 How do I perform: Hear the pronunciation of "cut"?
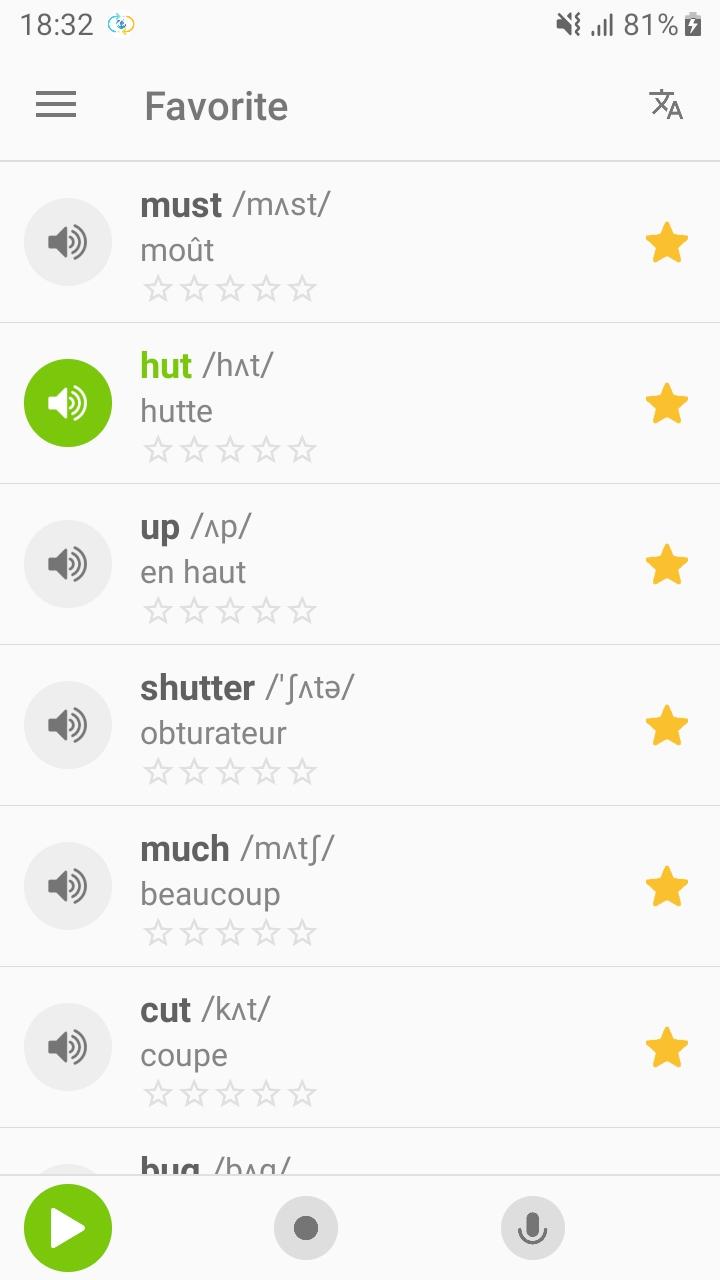tap(68, 1047)
